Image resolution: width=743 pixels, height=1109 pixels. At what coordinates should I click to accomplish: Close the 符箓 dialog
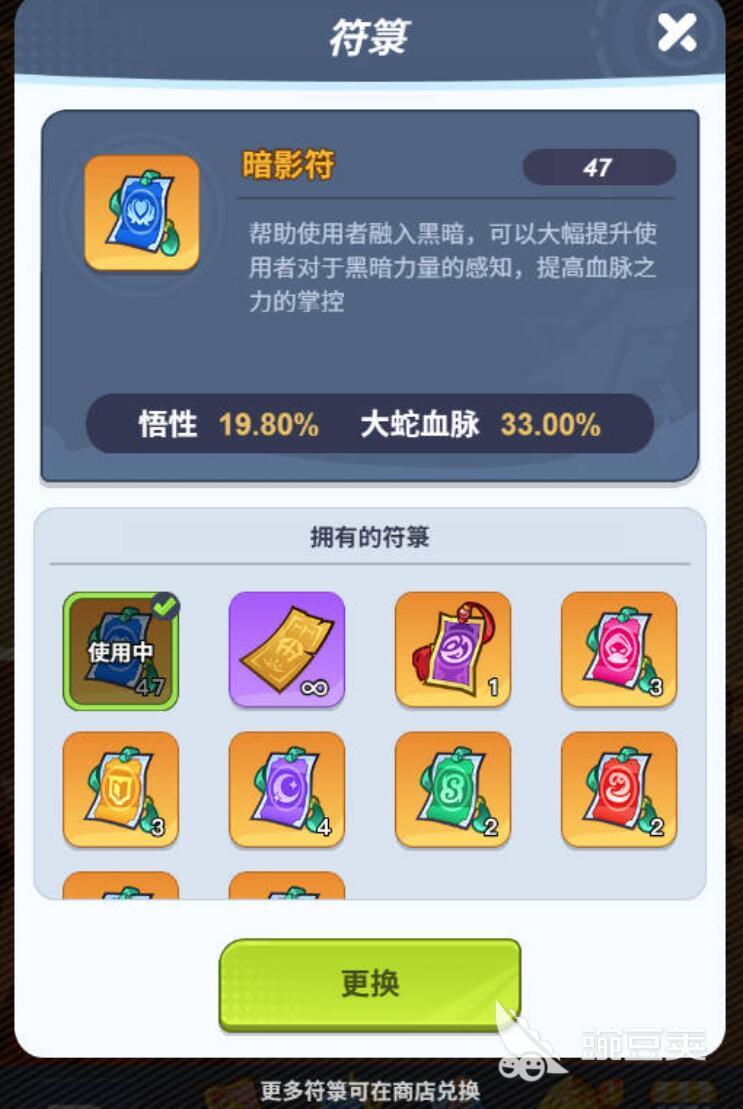[676, 34]
